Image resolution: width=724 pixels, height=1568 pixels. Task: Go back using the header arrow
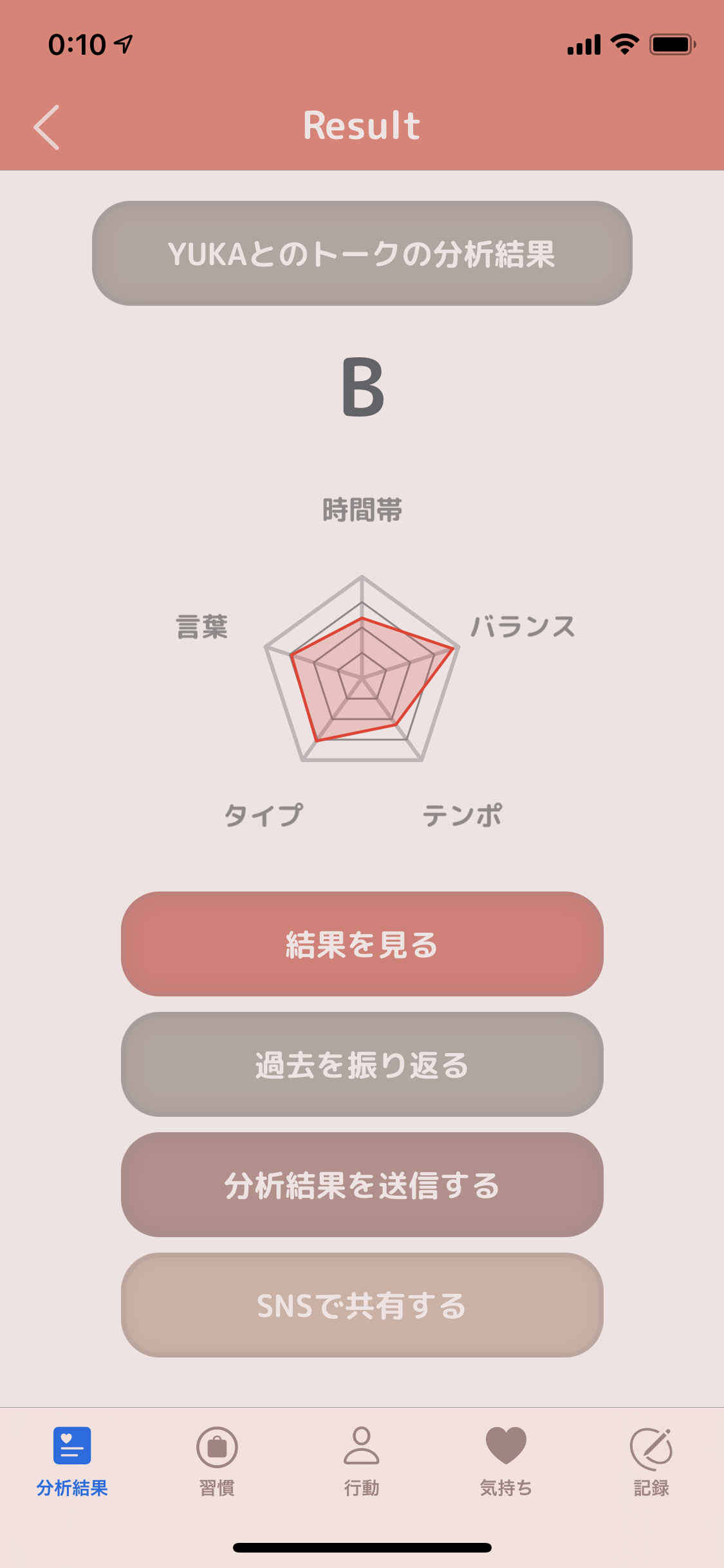click(x=46, y=127)
